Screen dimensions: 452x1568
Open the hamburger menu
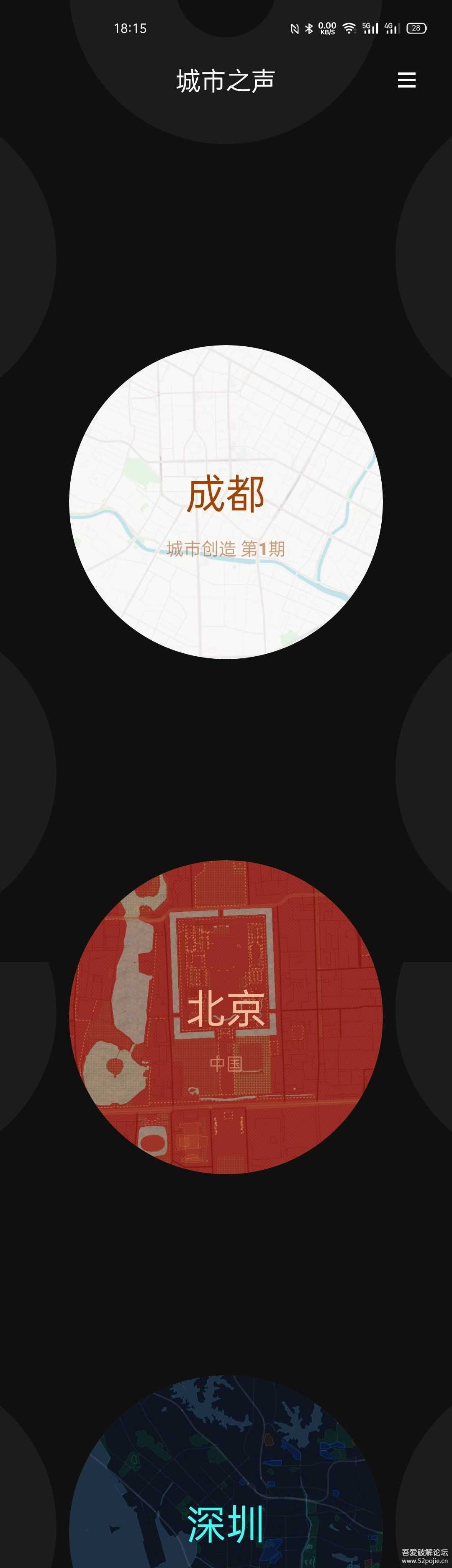(406, 80)
